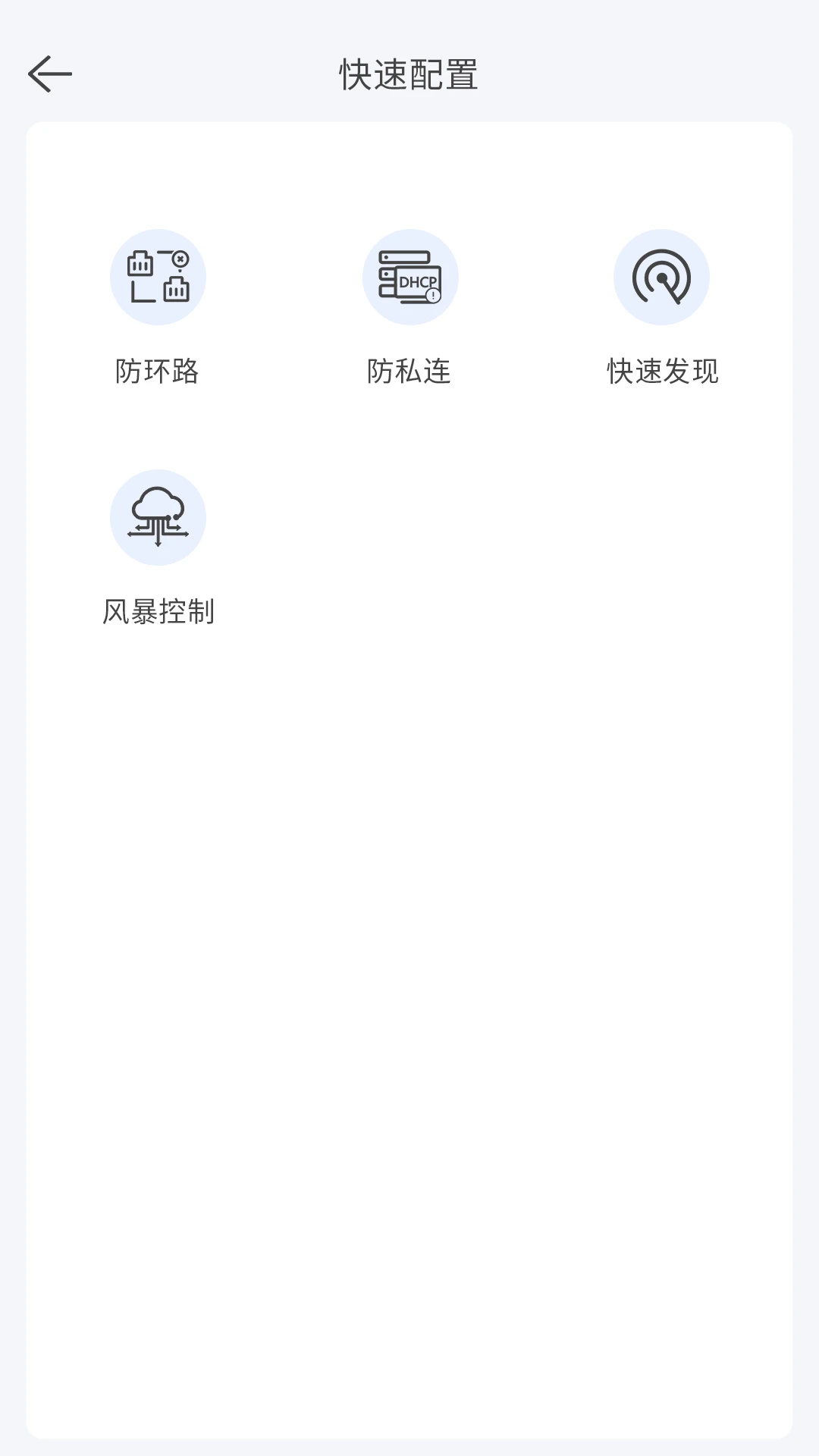The width and height of the screenshot is (819, 1456).
Task: Tap the blue circle around quick discovery
Action: coord(663,277)
